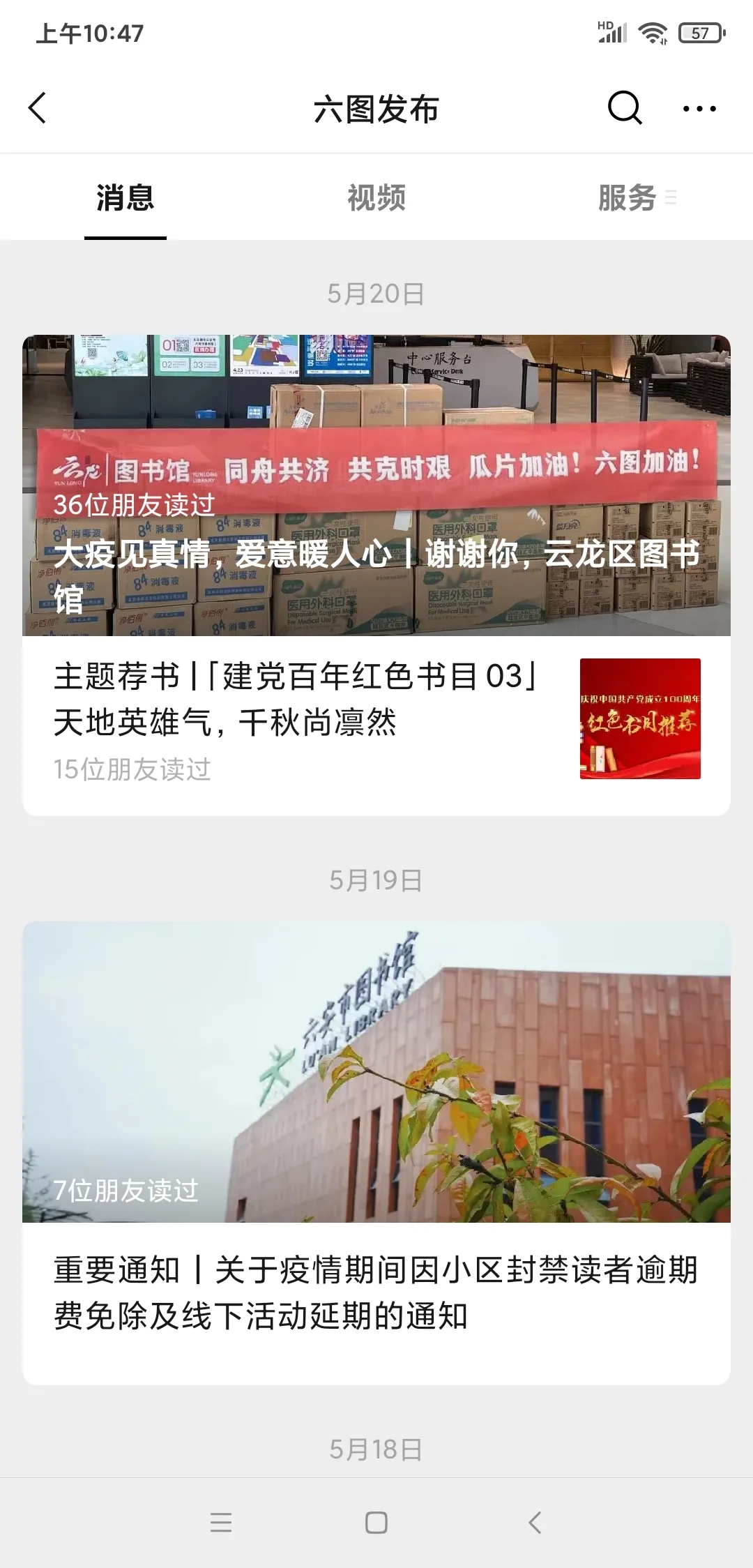Open system recent apps menu
The height and width of the screenshot is (1568, 753).
coord(221,1522)
